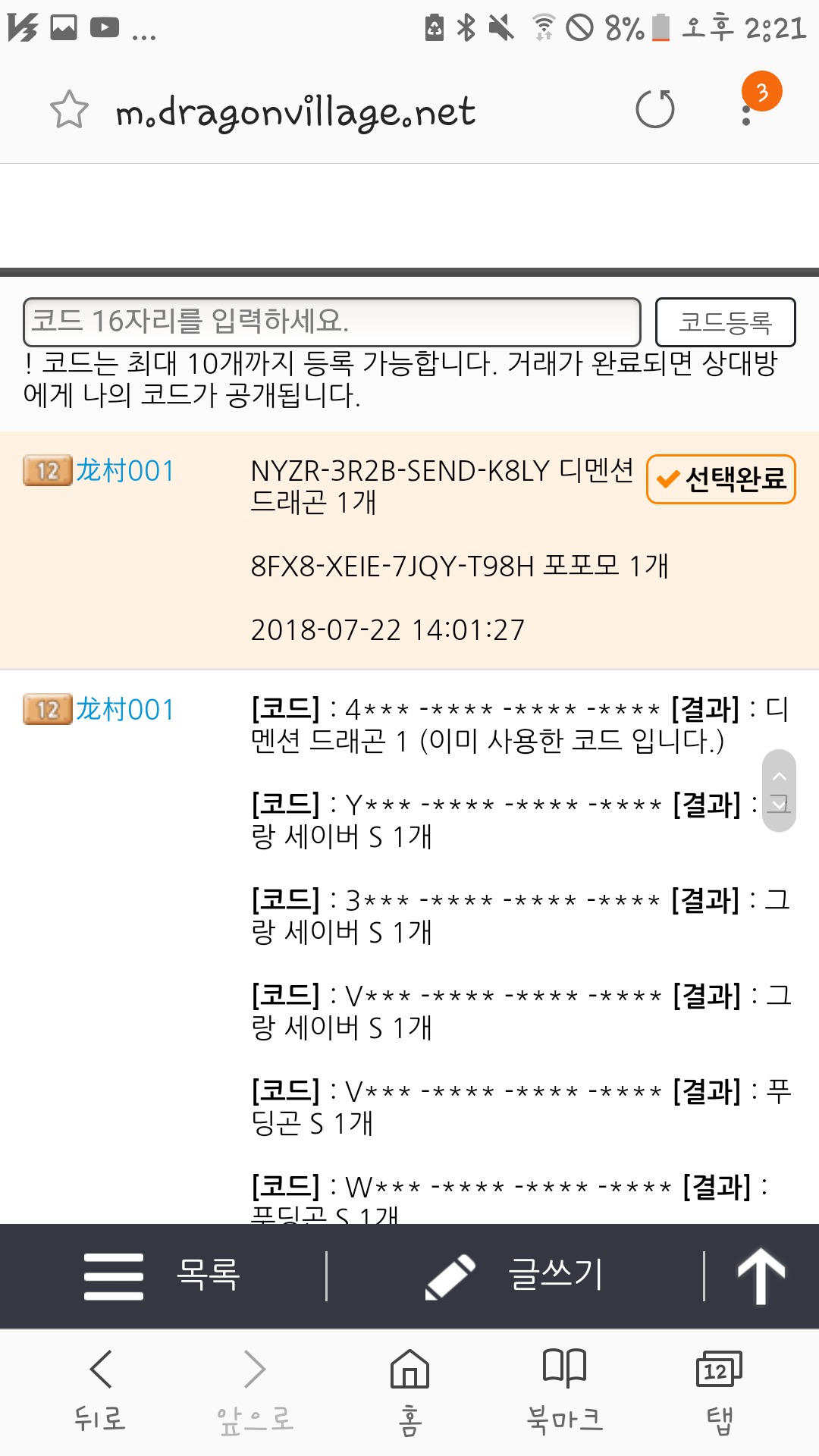Open the 목록 list view
819x1456 pixels.
click(163, 1276)
